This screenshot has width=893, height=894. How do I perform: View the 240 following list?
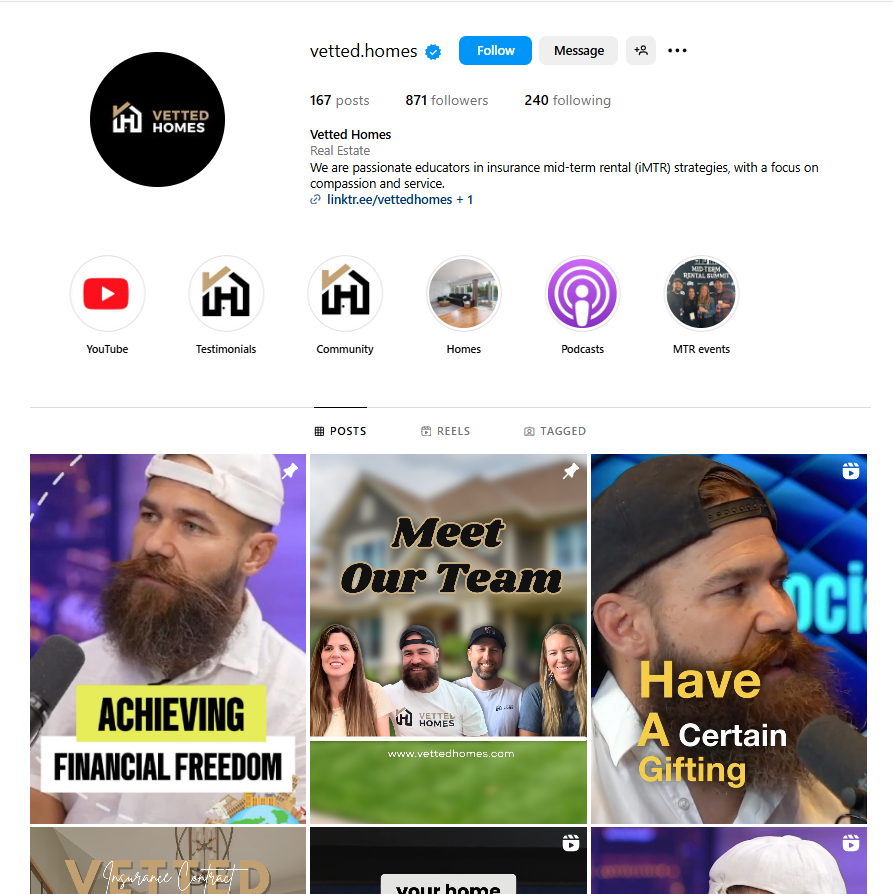[x=567, y=100]
